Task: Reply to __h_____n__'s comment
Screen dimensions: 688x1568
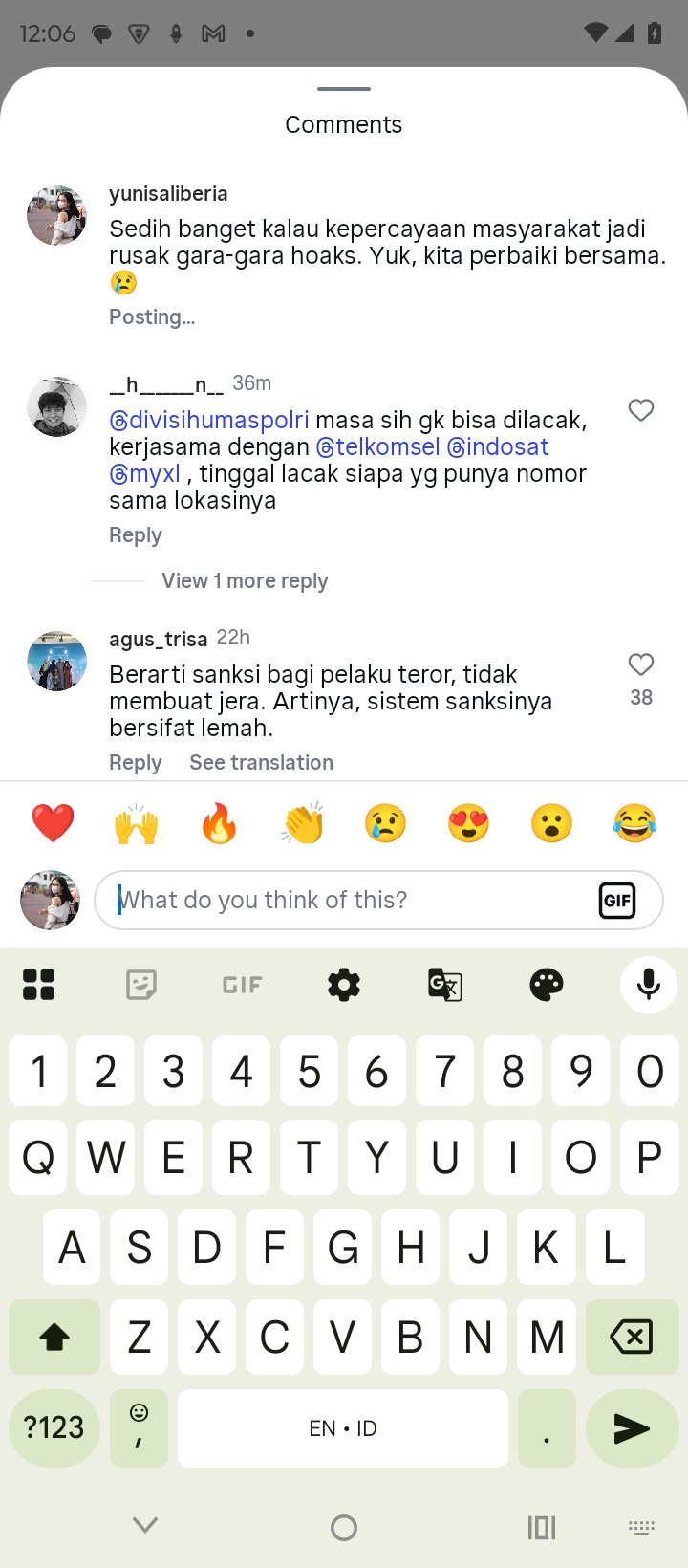Action: (x=135, y=534)
